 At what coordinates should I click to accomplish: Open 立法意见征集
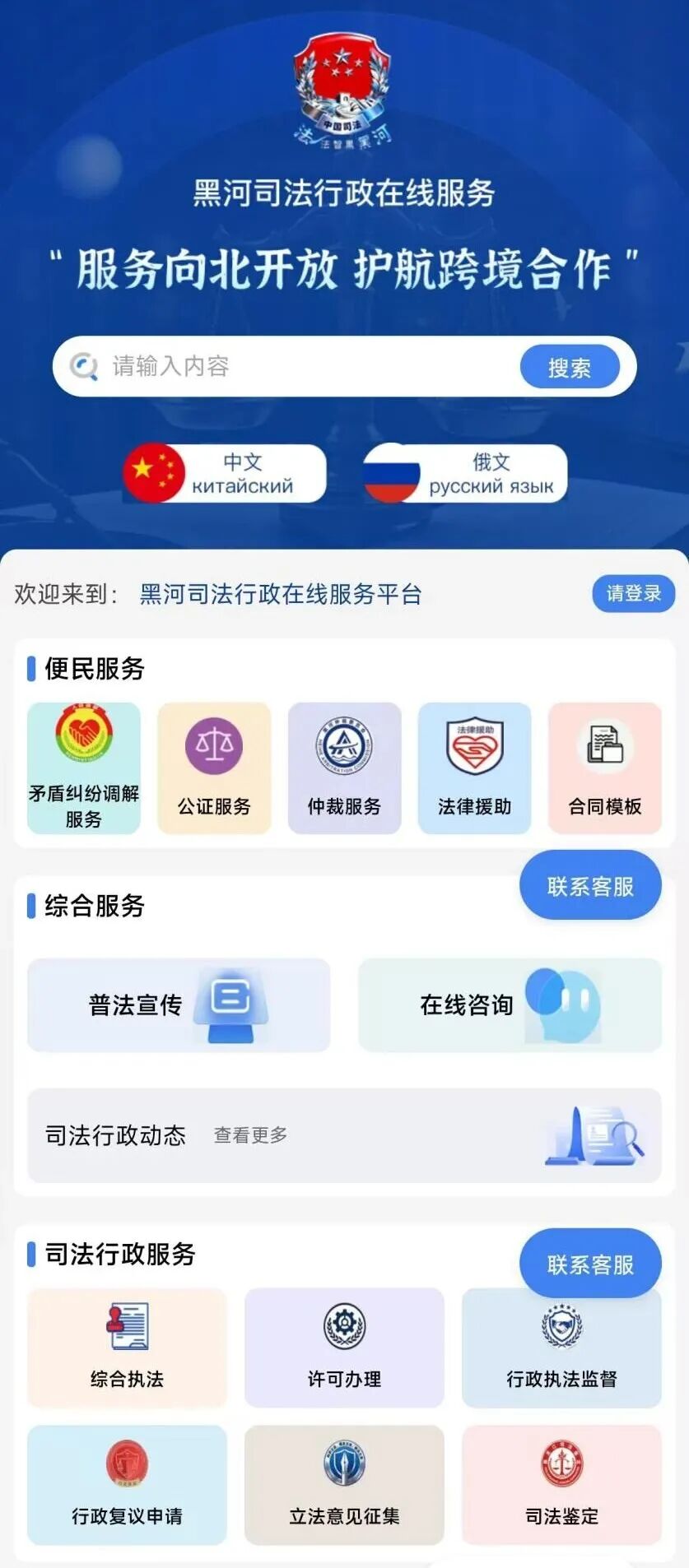344,1485
